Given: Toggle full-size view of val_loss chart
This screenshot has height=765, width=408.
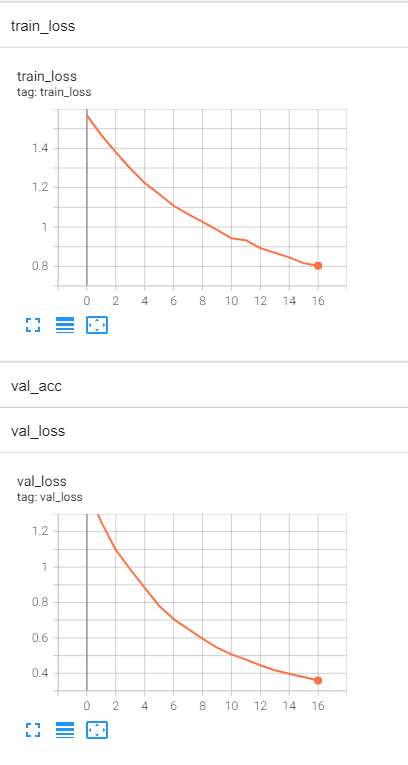Looking at the screenshot, I should coord(33,730).
